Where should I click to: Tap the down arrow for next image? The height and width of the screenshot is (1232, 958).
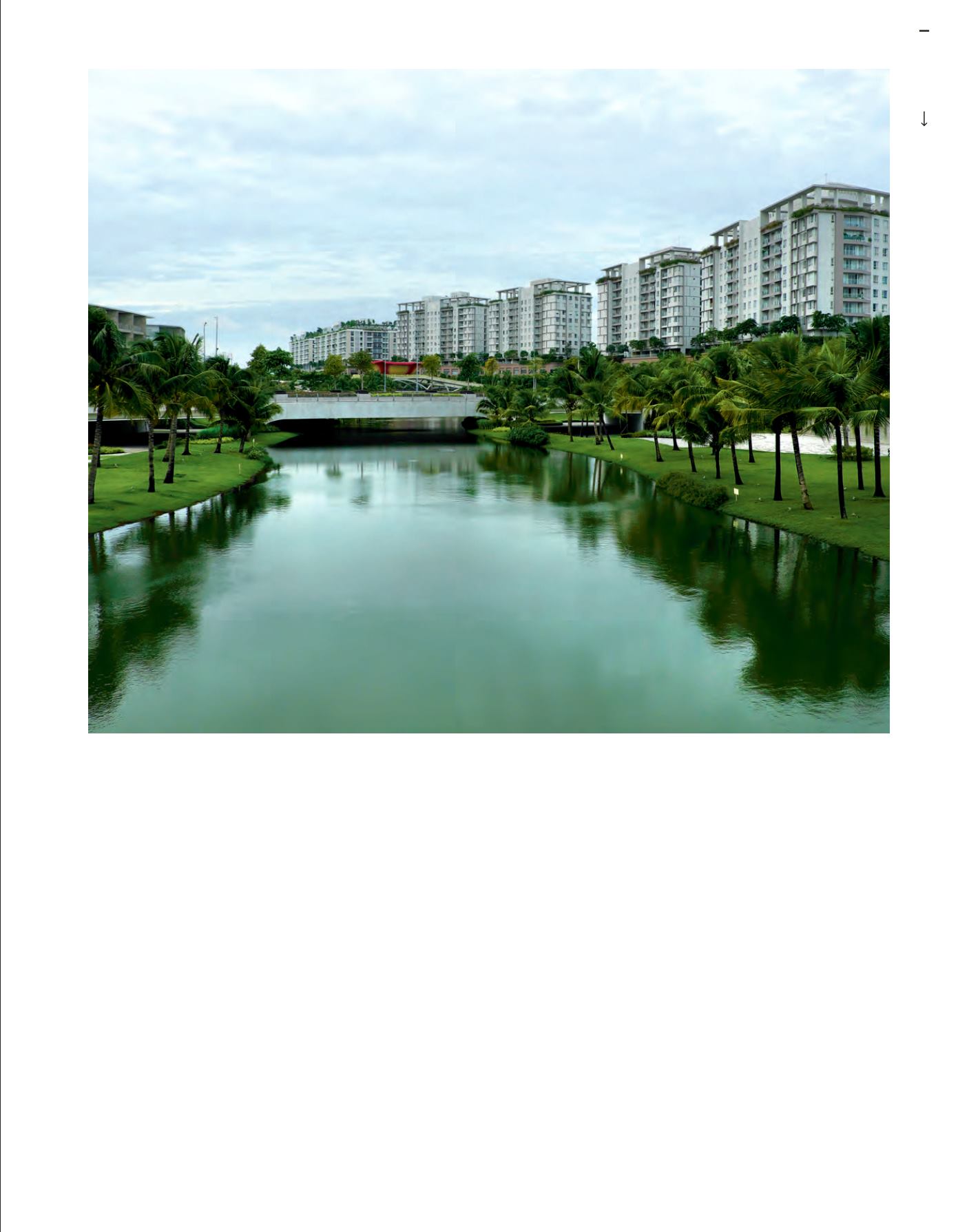point(924,119)
